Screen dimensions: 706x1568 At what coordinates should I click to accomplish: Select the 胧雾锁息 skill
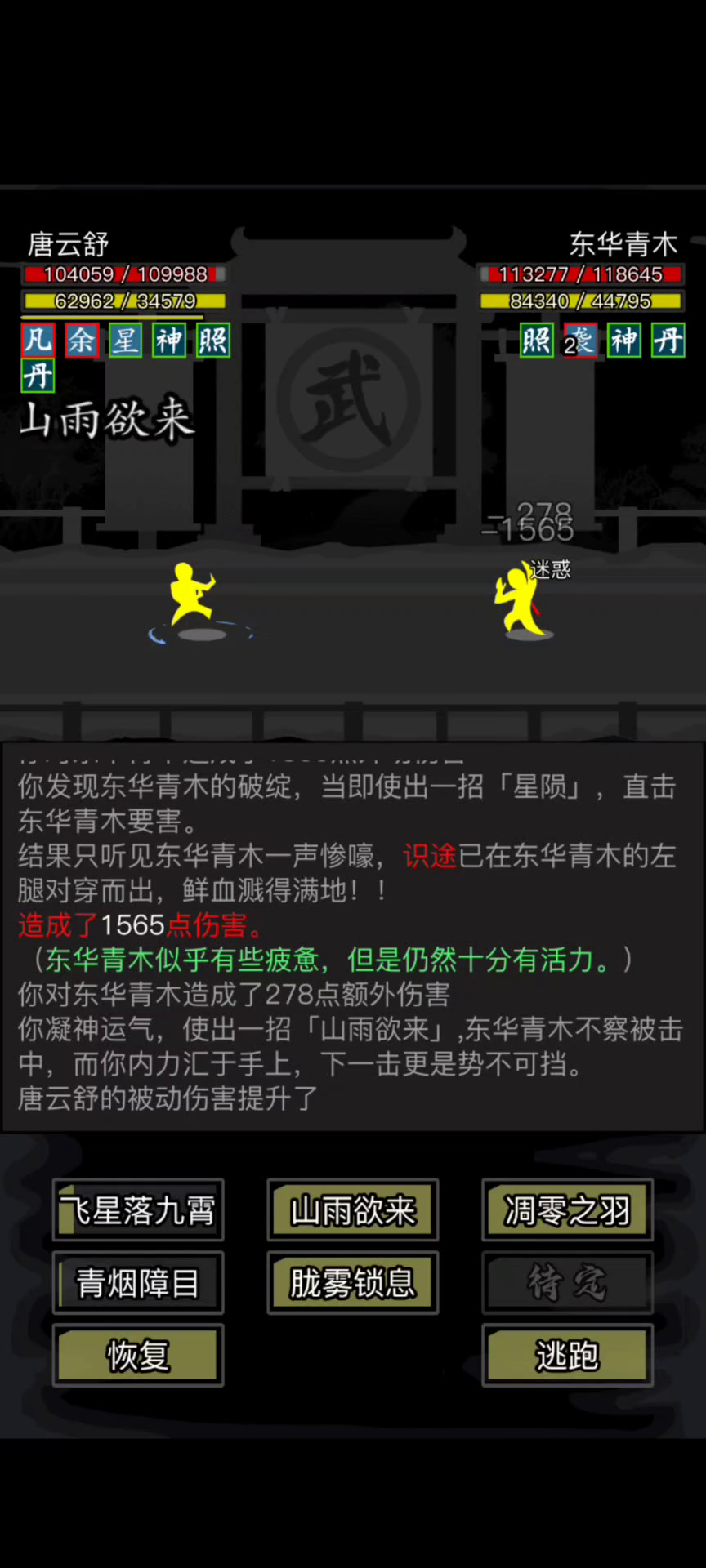click(x=353, y=1283)
